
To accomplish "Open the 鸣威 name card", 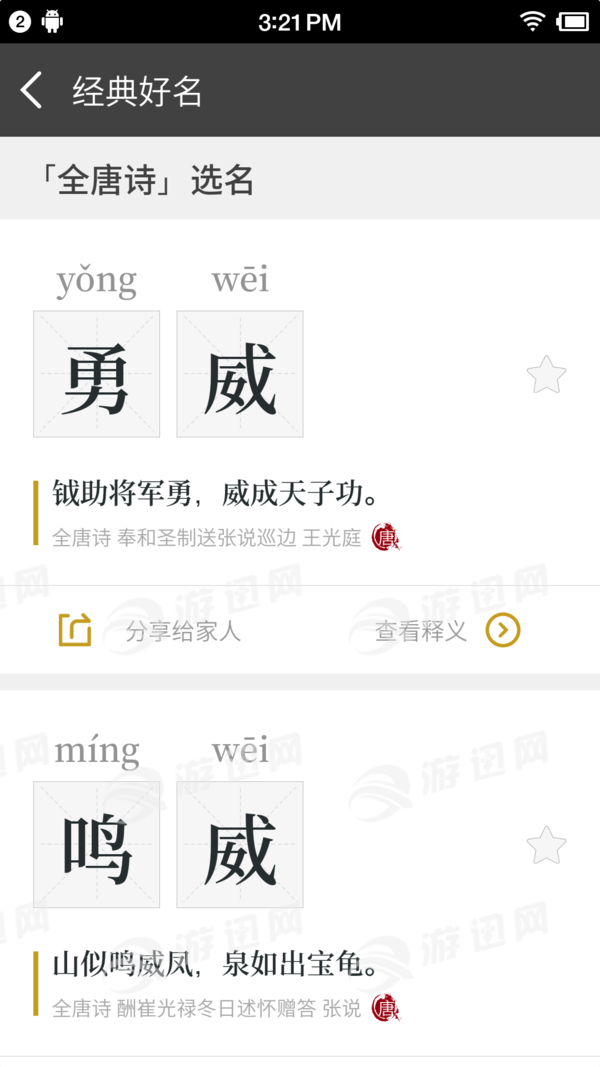I will [168, 845].
